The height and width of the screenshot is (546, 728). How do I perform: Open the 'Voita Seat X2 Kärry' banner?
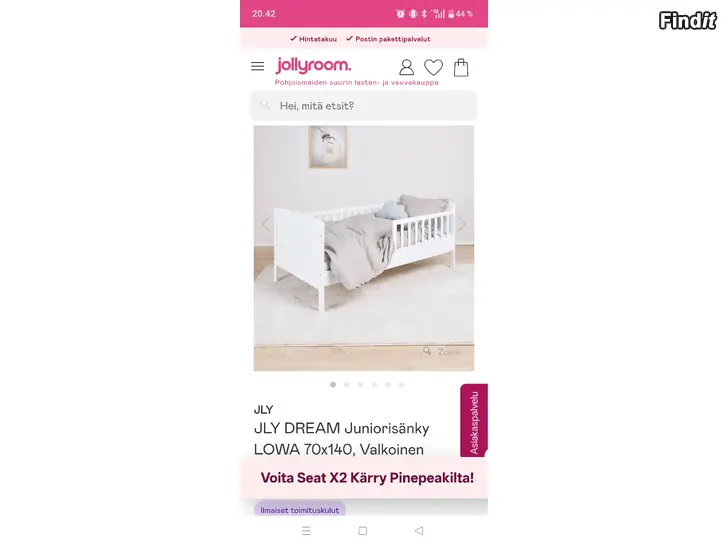coord(366,478)
